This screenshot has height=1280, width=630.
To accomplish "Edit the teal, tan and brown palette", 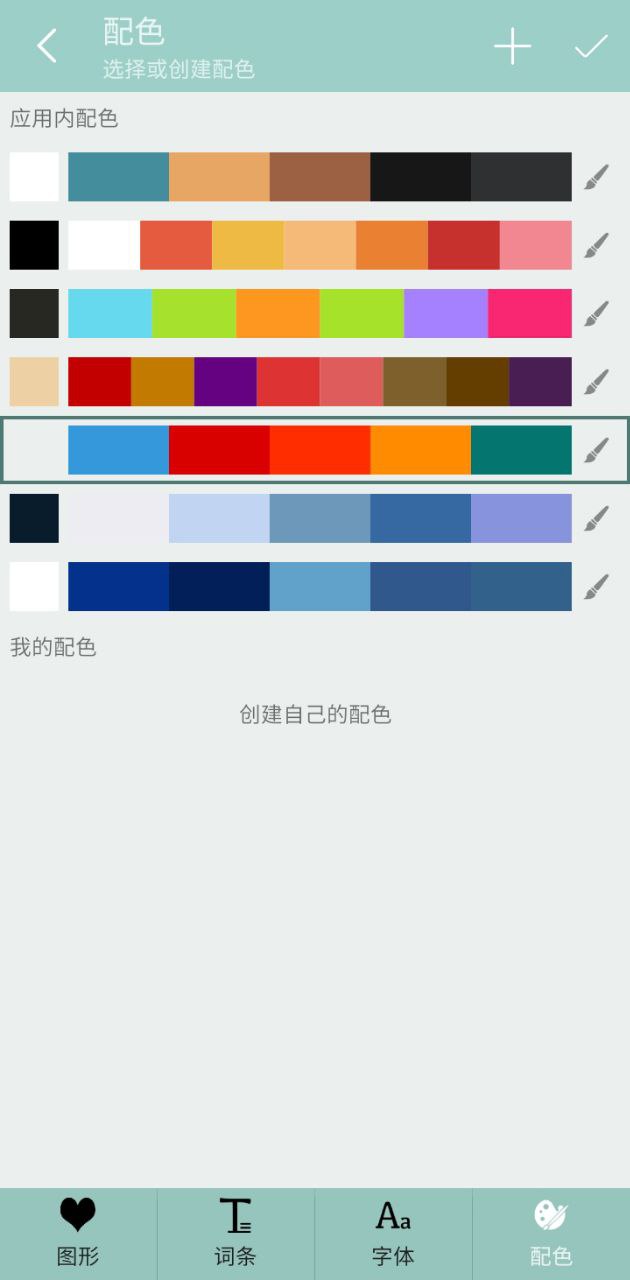I will pos(596,177).
